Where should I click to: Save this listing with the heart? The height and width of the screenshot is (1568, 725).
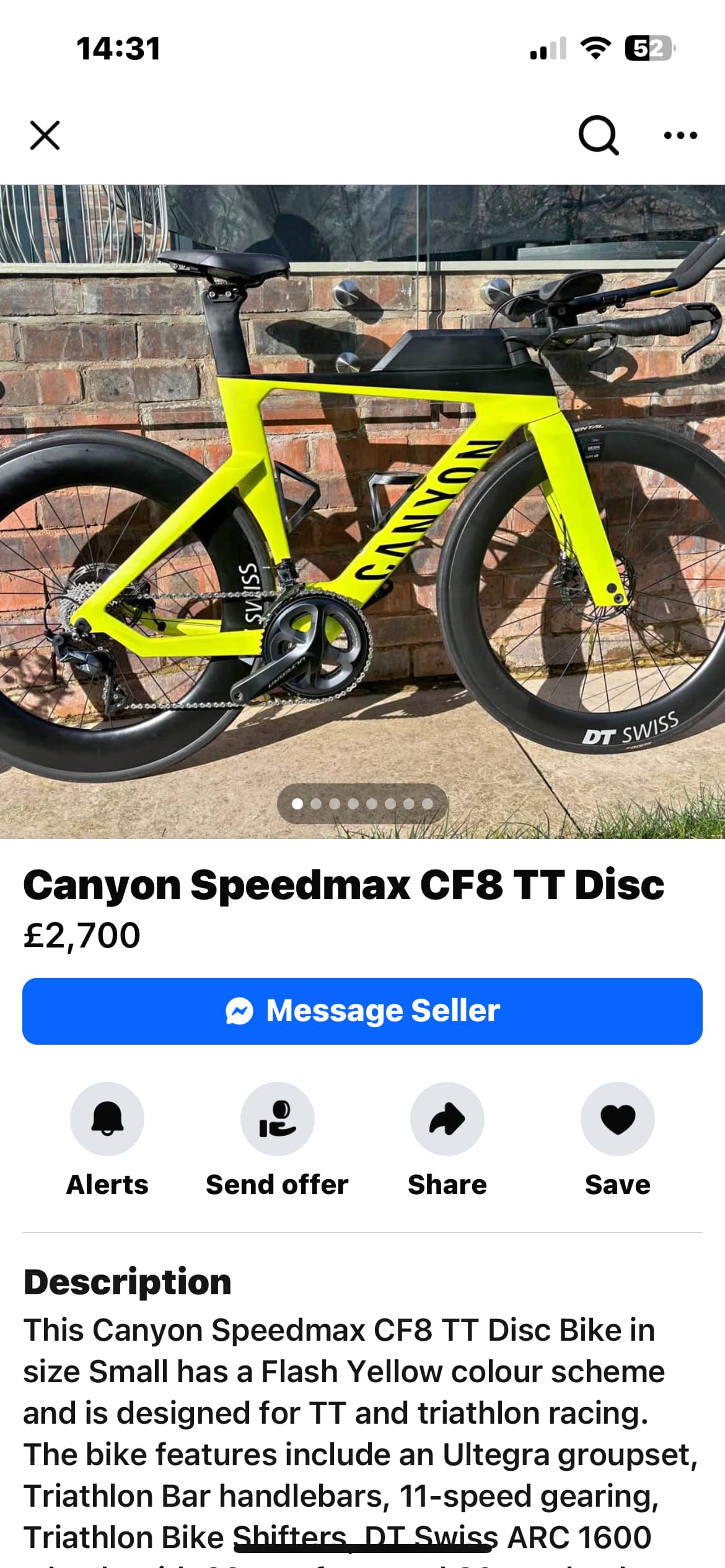point(617,1119)
